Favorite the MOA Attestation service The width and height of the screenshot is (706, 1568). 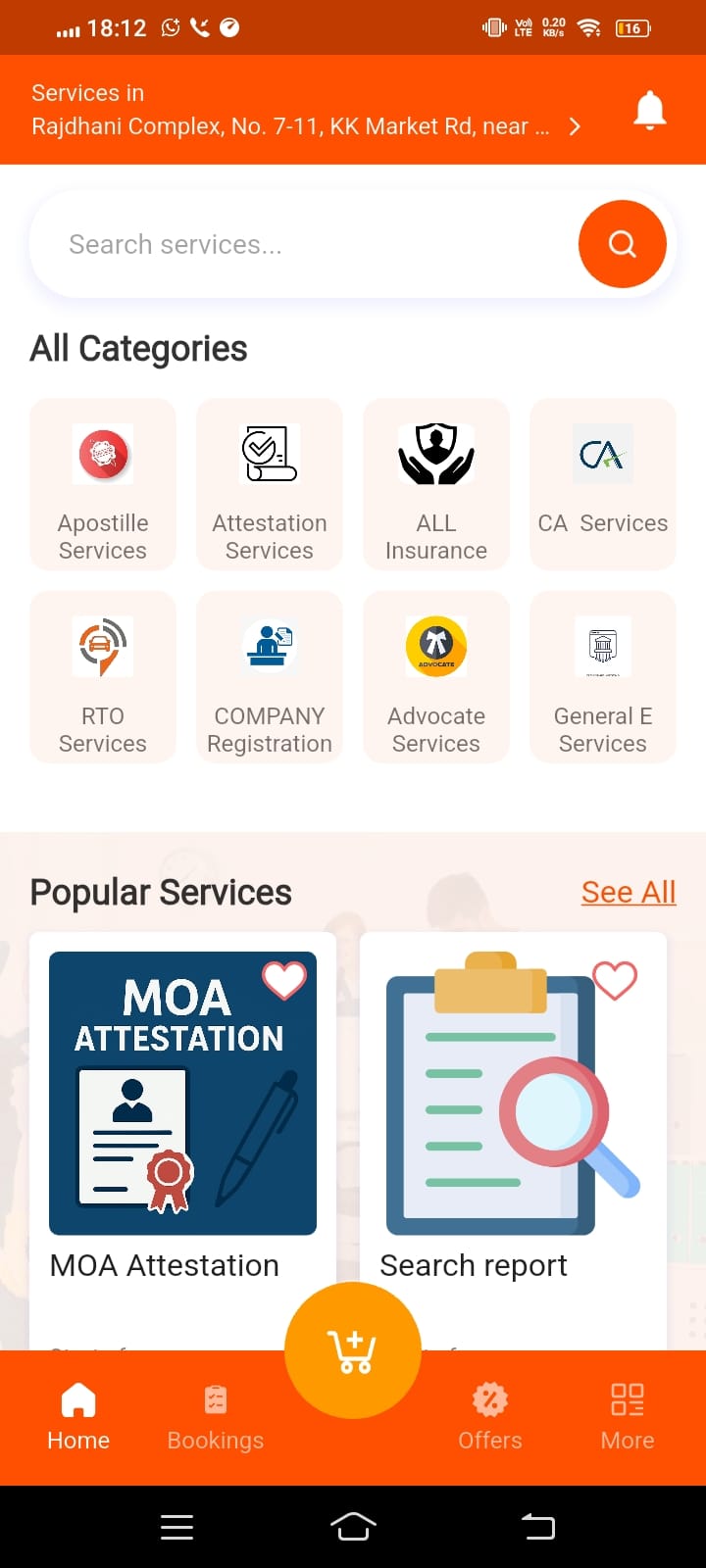click(x=284, y=979)
